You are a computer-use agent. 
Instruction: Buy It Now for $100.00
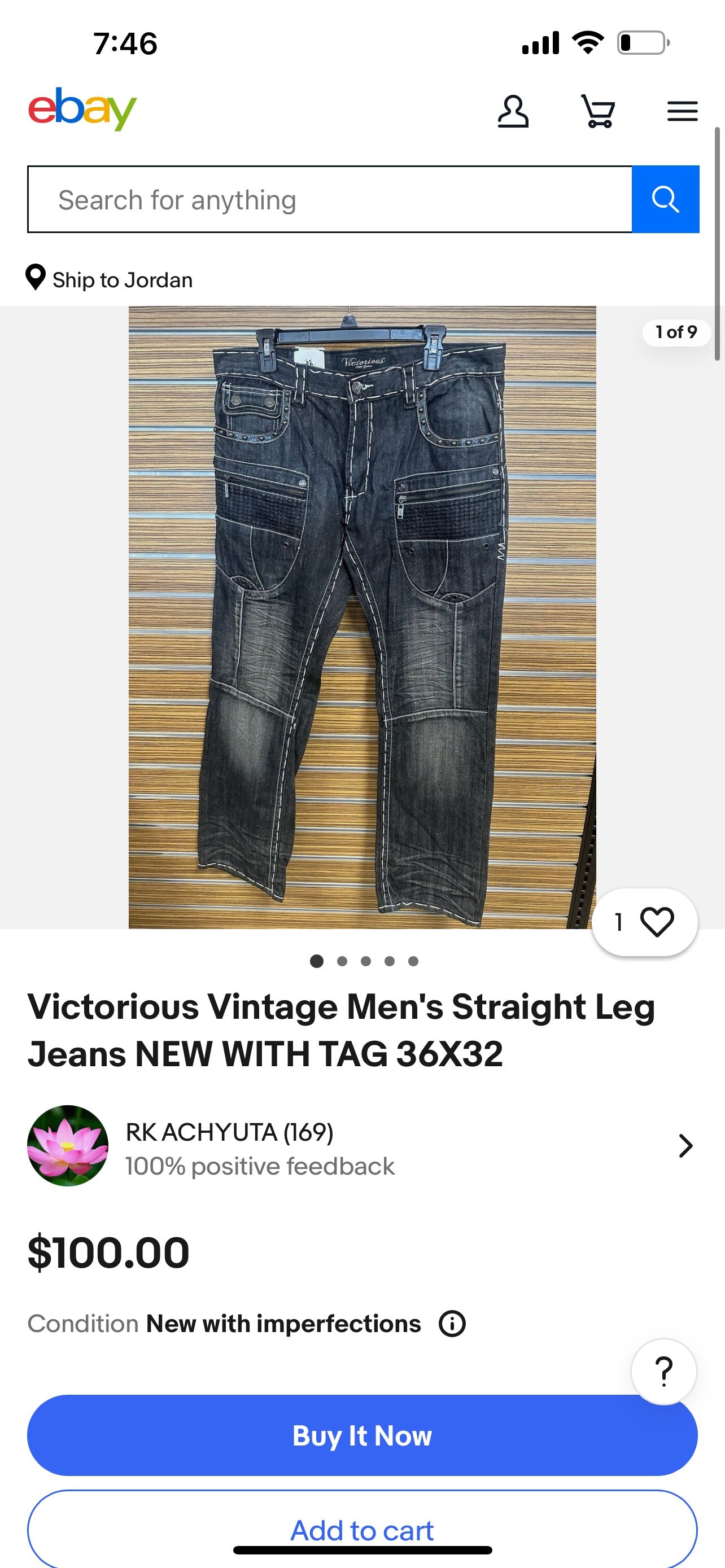click(x=361, y=1435)
